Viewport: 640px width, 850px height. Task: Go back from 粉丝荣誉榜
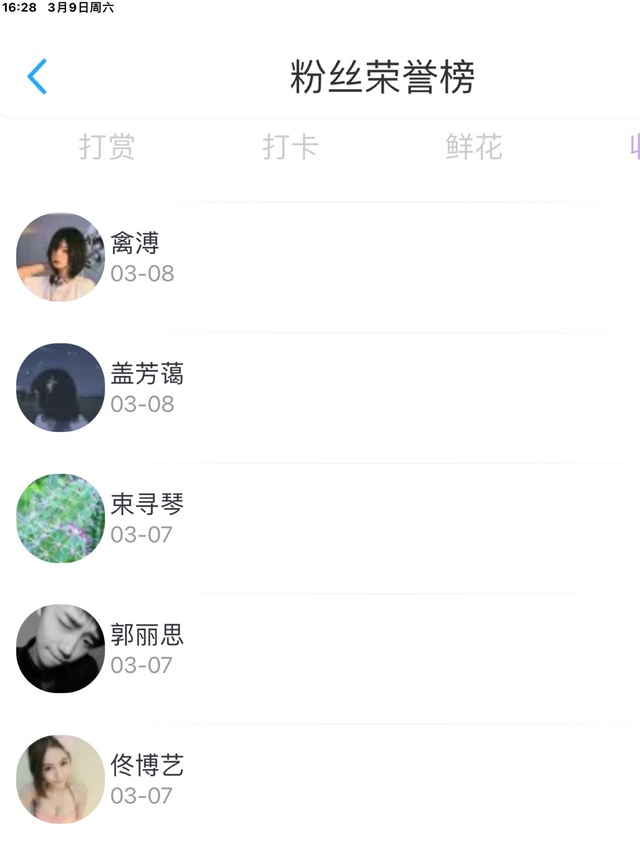(37, 77)
